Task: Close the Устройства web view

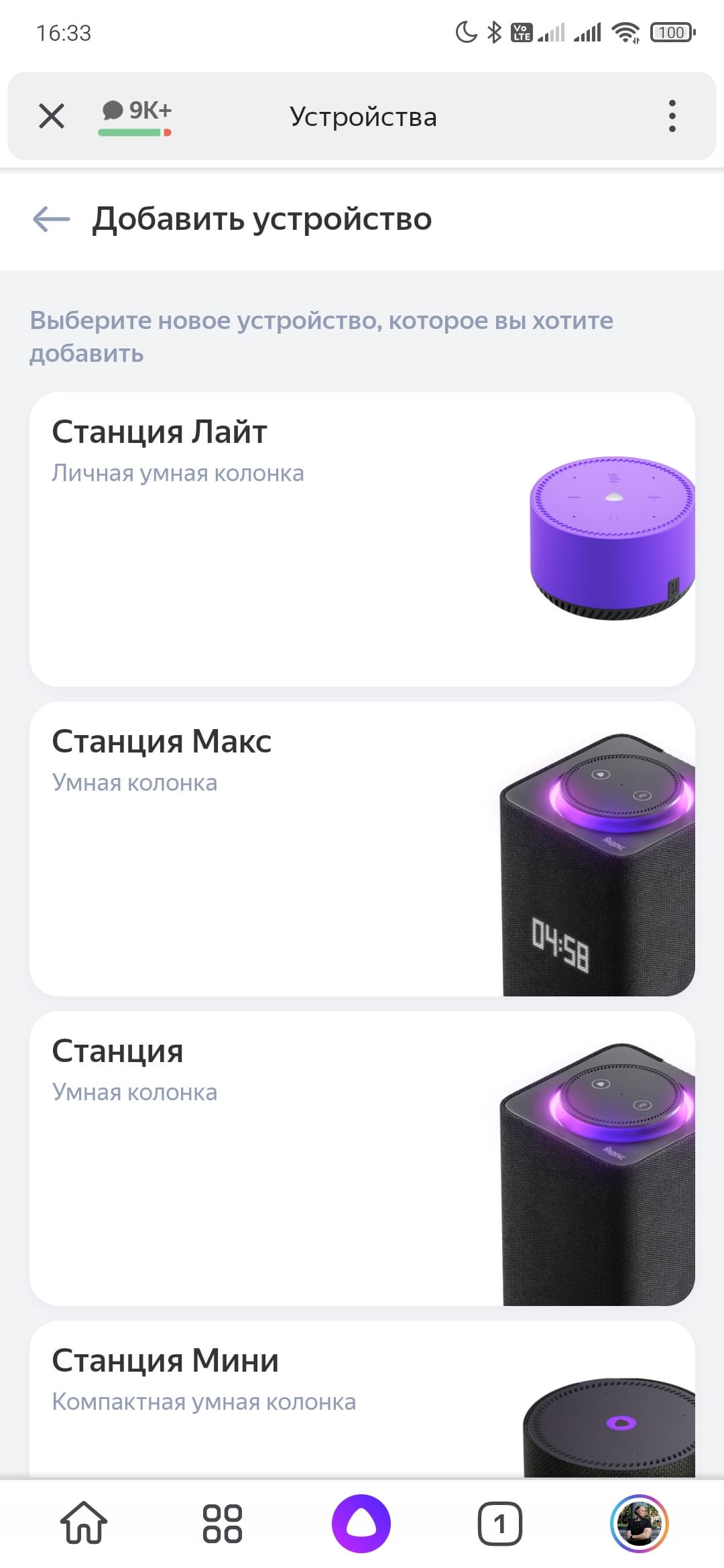Action: coord(52,116)
